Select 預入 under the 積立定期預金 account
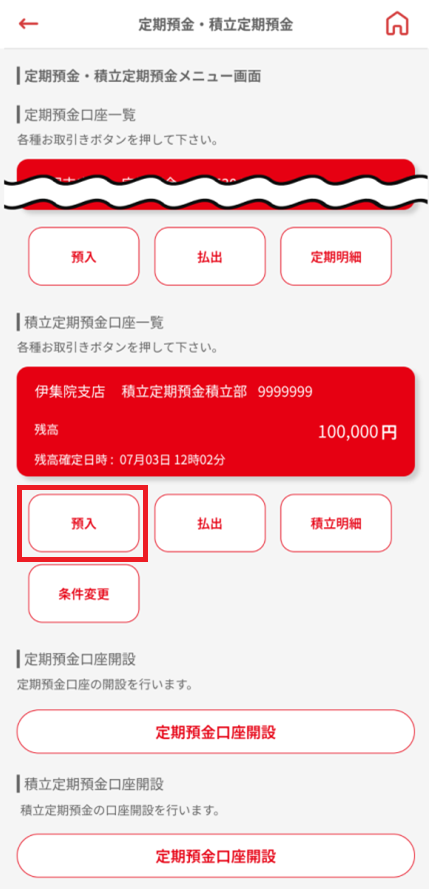 (x=84, y=523)
